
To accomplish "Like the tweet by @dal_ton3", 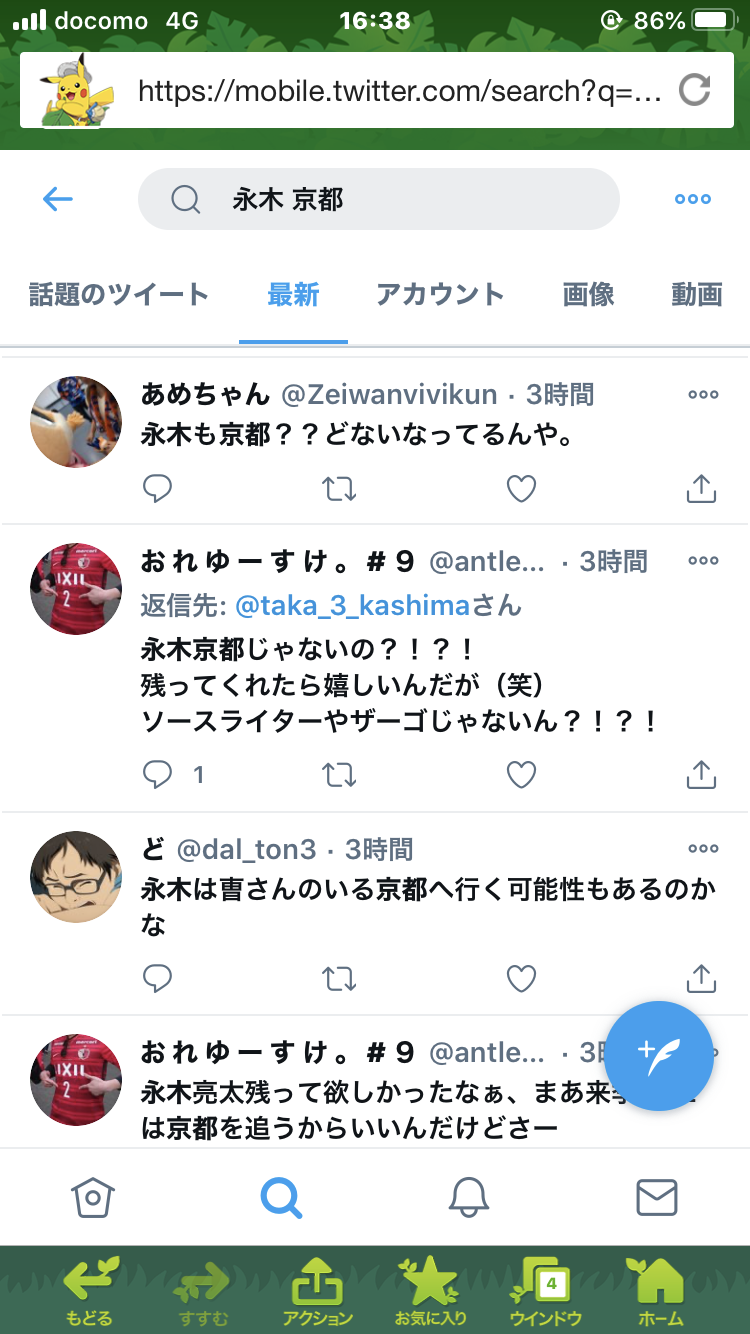I will 521,978.
